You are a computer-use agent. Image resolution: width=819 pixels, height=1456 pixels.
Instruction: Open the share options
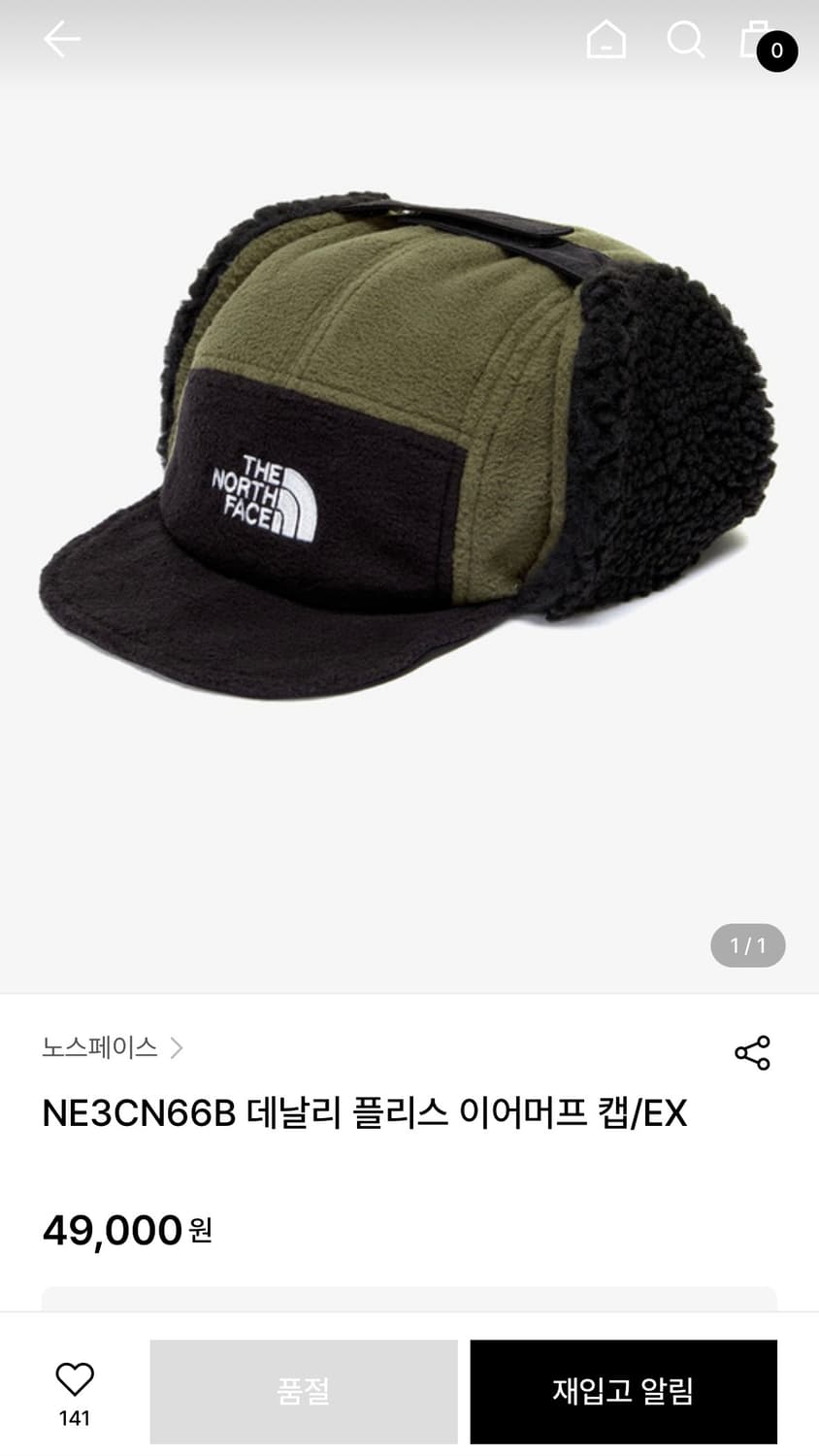point(752,1051)
